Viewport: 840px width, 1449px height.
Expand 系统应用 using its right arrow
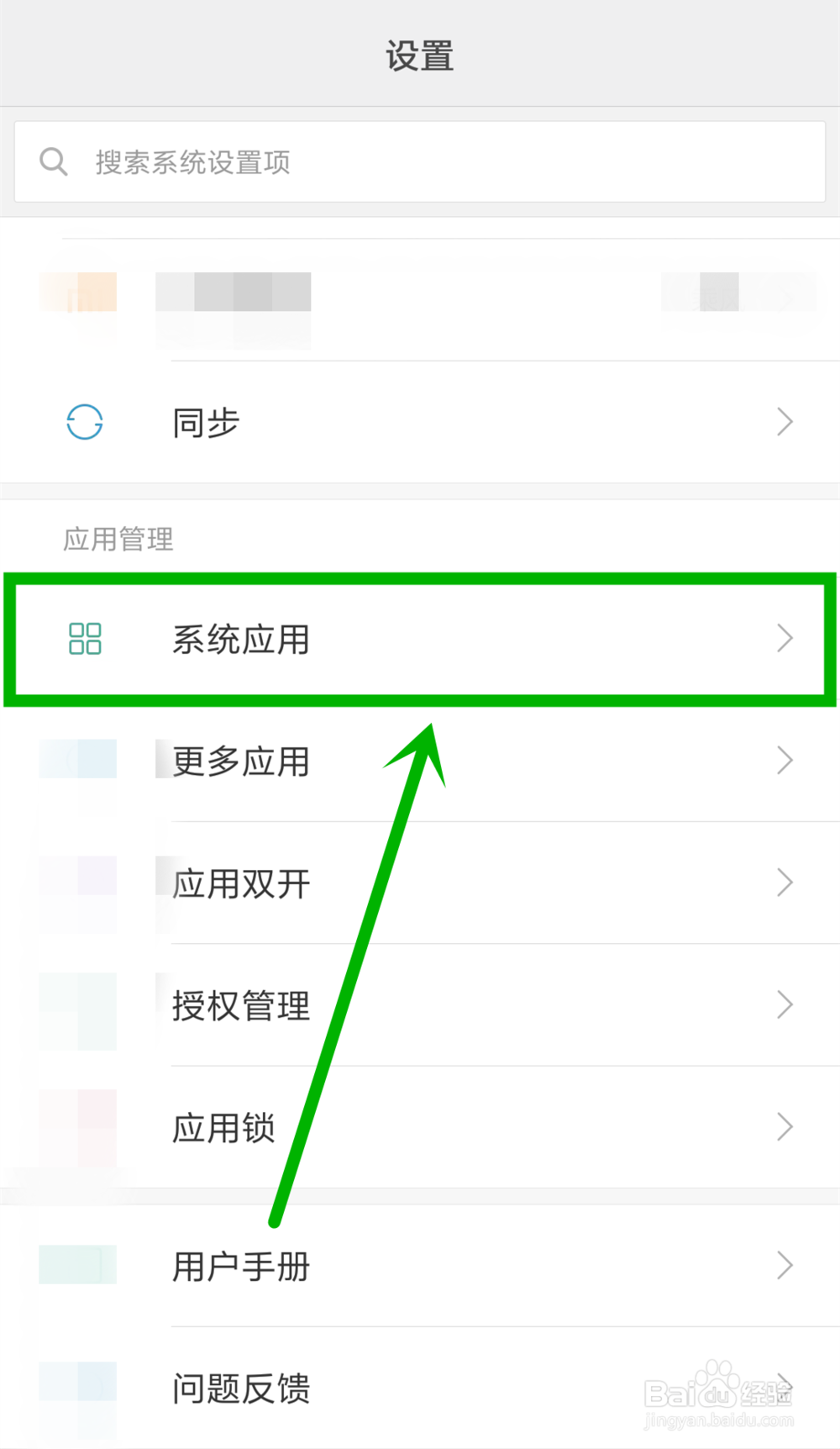click(784, 639)
